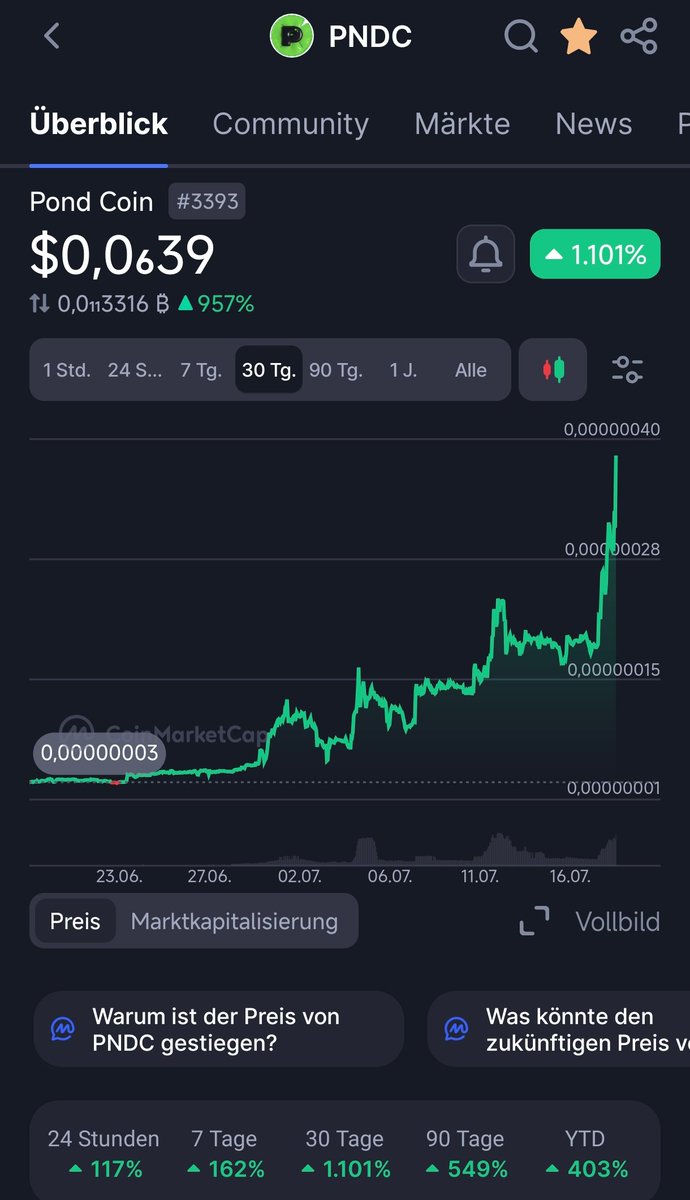
Task: Switch to candlestick chart view
Action: tap(553, 370)
